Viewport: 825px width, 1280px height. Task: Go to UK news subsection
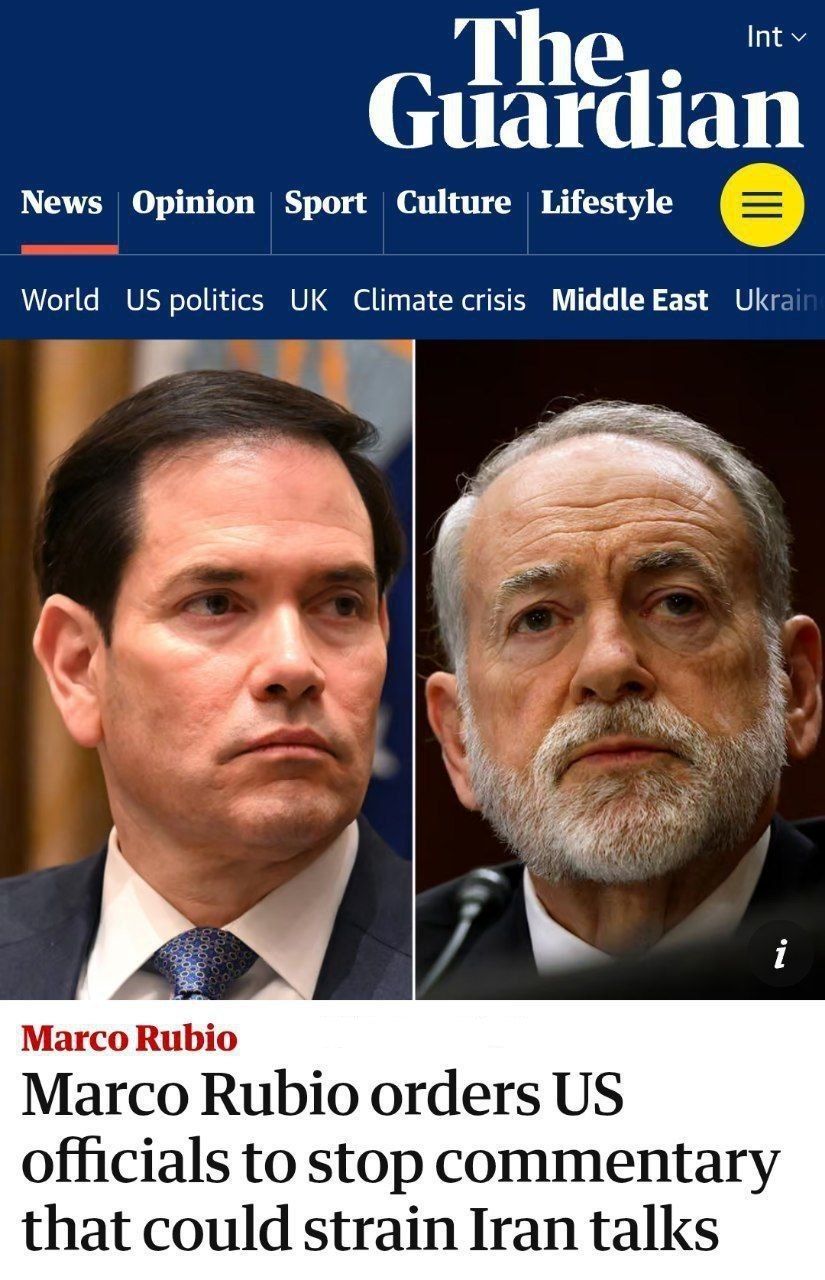point(309,300)
